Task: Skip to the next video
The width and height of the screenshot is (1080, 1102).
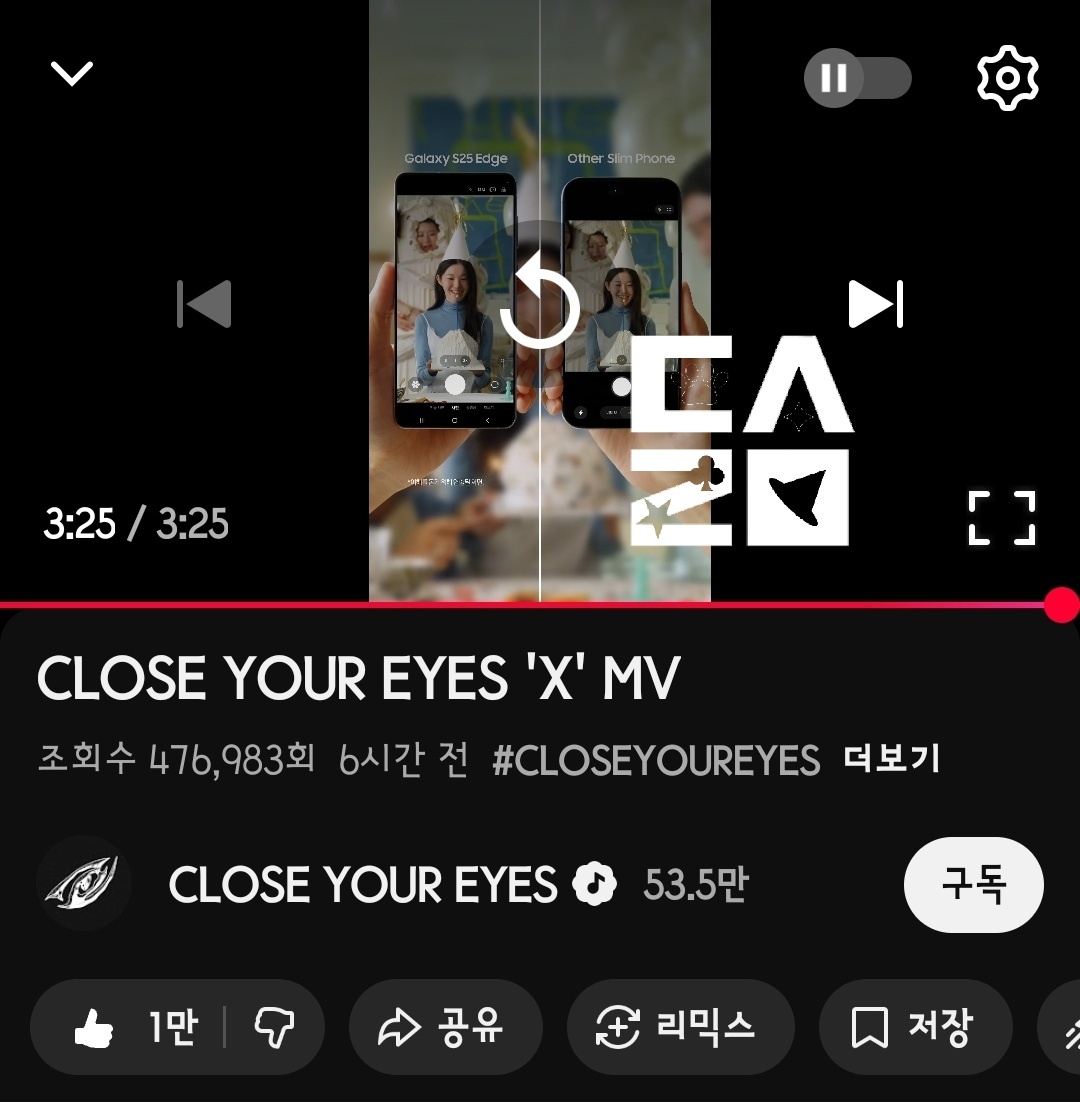Action: tap(875, 304)
